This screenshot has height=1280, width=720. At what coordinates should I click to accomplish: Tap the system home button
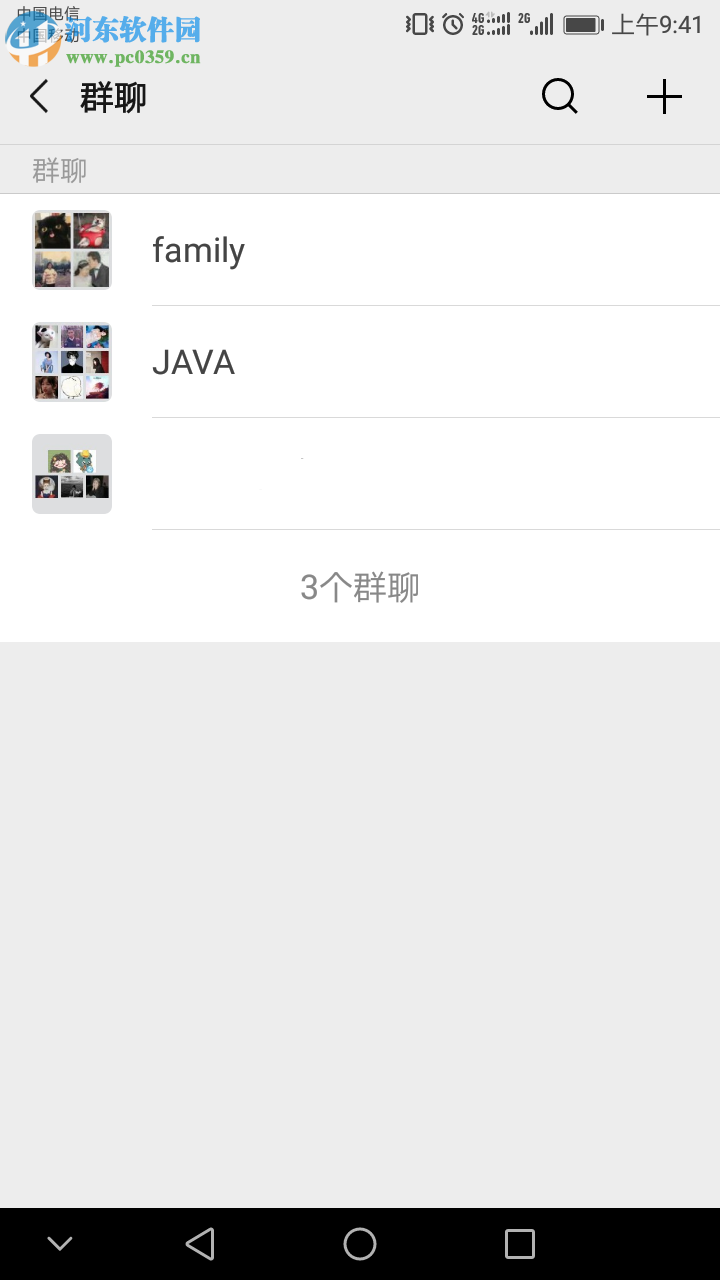tap(360, 1244)
